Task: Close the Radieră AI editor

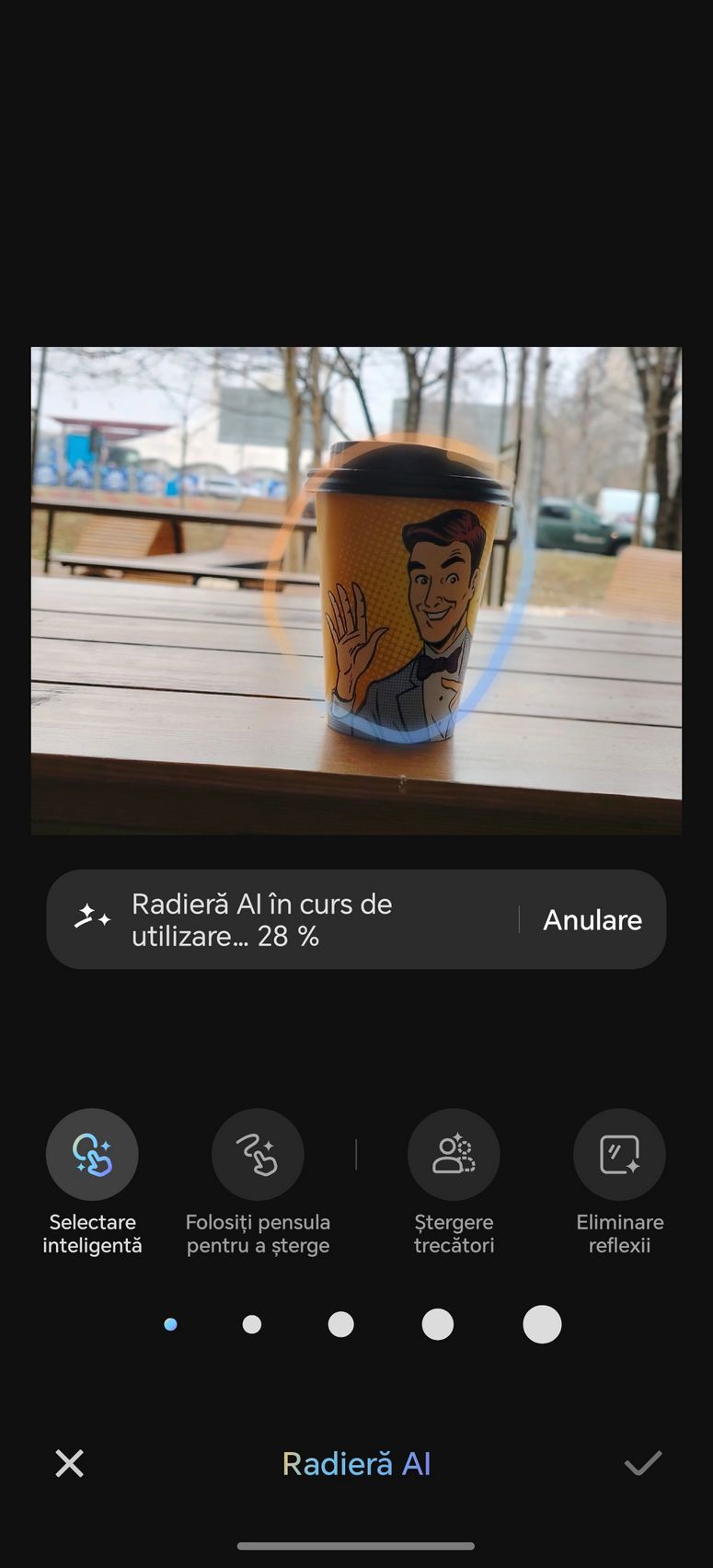Action: coord(70,1463)
